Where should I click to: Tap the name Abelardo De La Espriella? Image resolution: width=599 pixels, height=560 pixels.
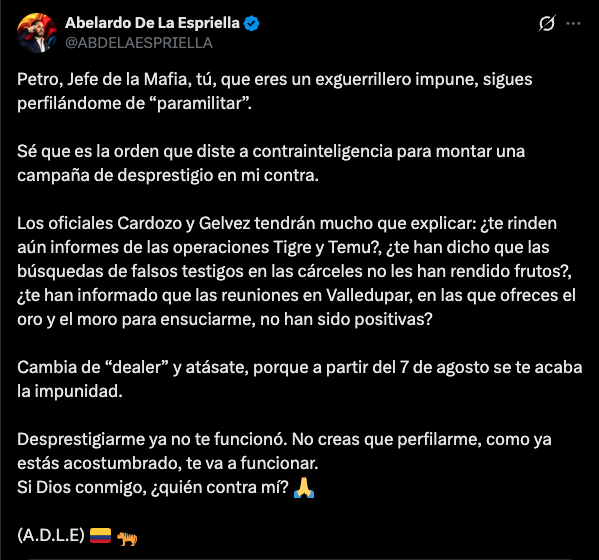click(152, 23)
